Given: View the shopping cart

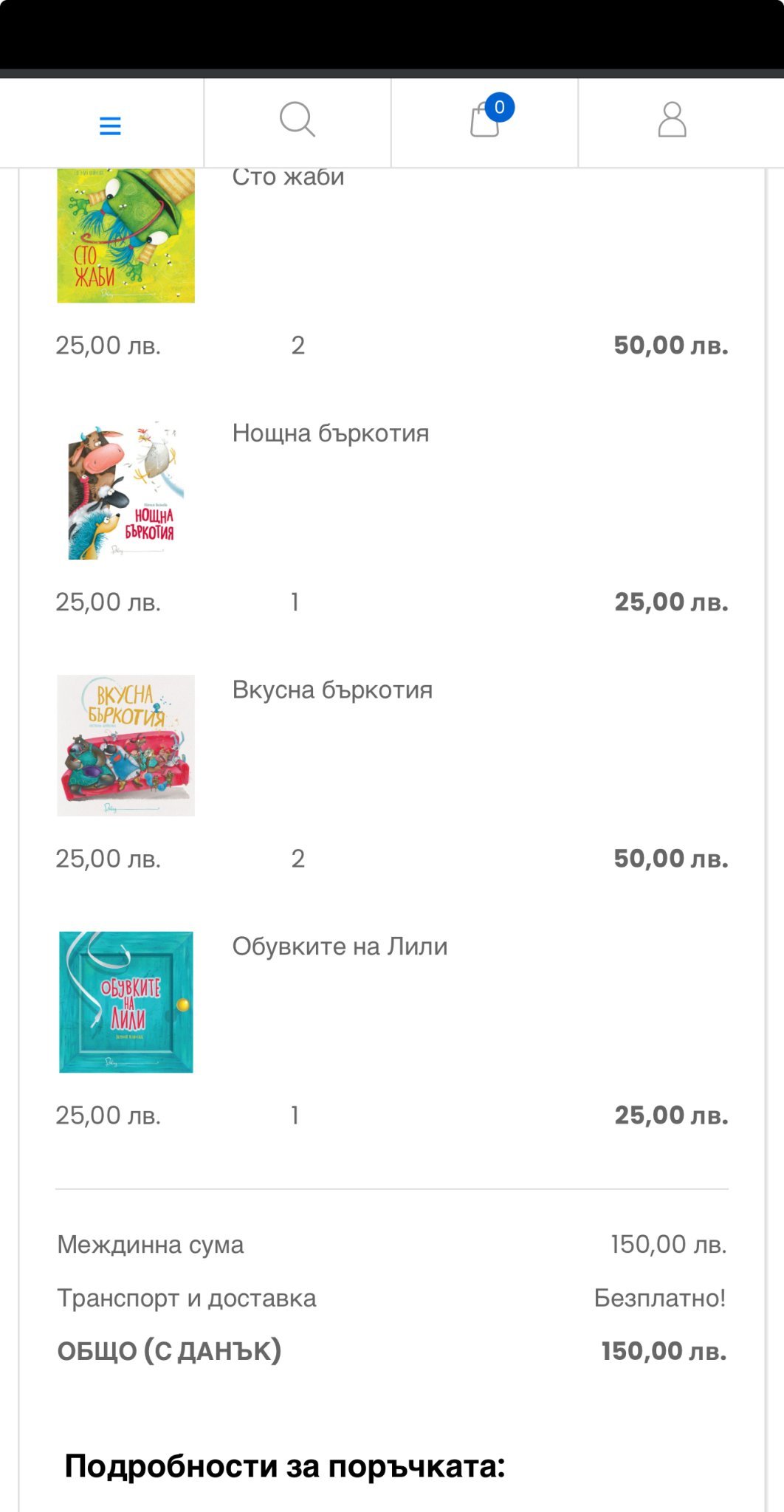Looking at the screenshot, I should 485,120.
